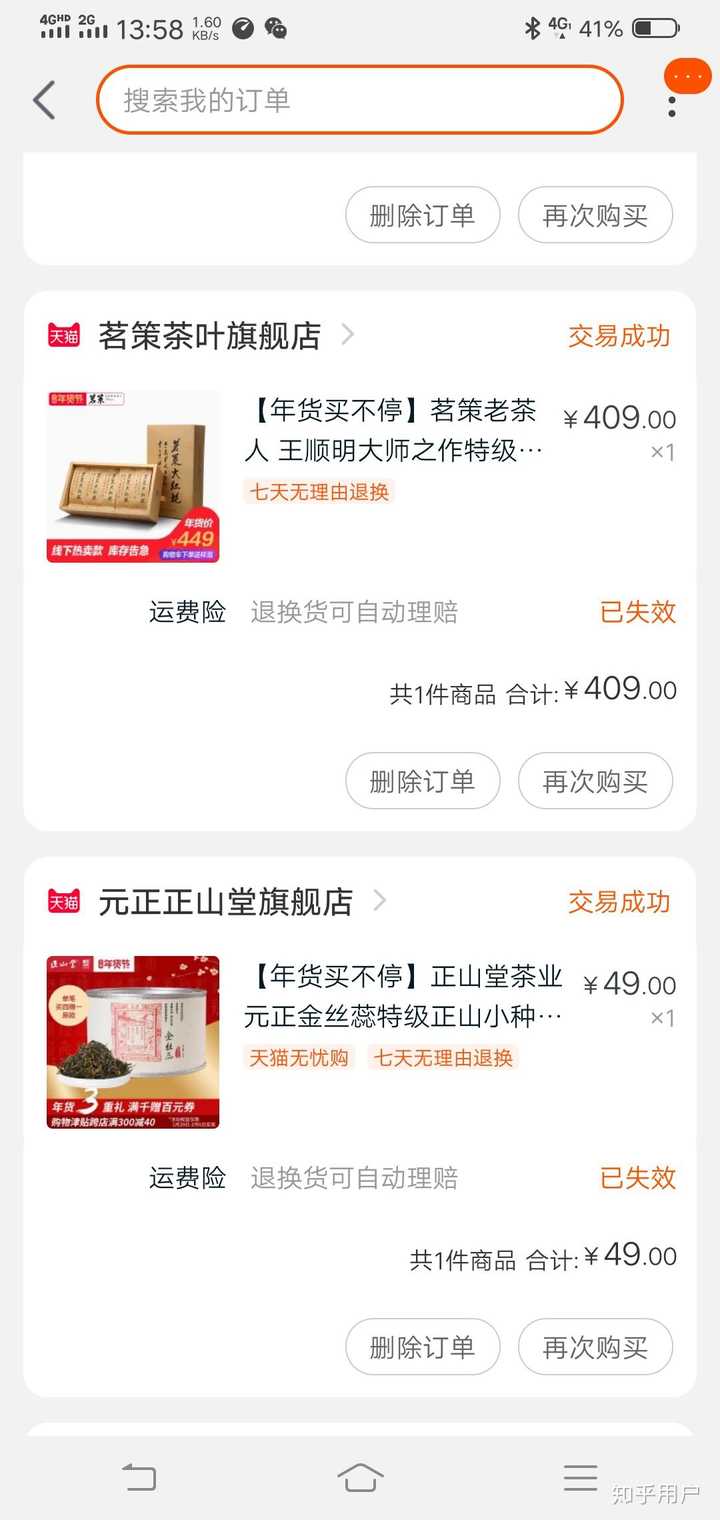Screen dimensions: 720x1520
Task: Open 茗策茶叶旗舰店 store page
Action: [210, 336]
